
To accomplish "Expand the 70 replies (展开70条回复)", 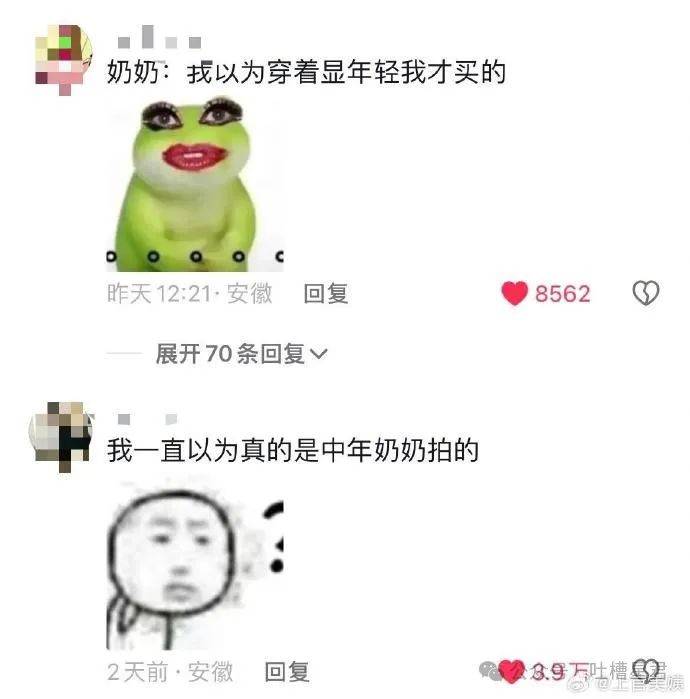I will 241,353.
